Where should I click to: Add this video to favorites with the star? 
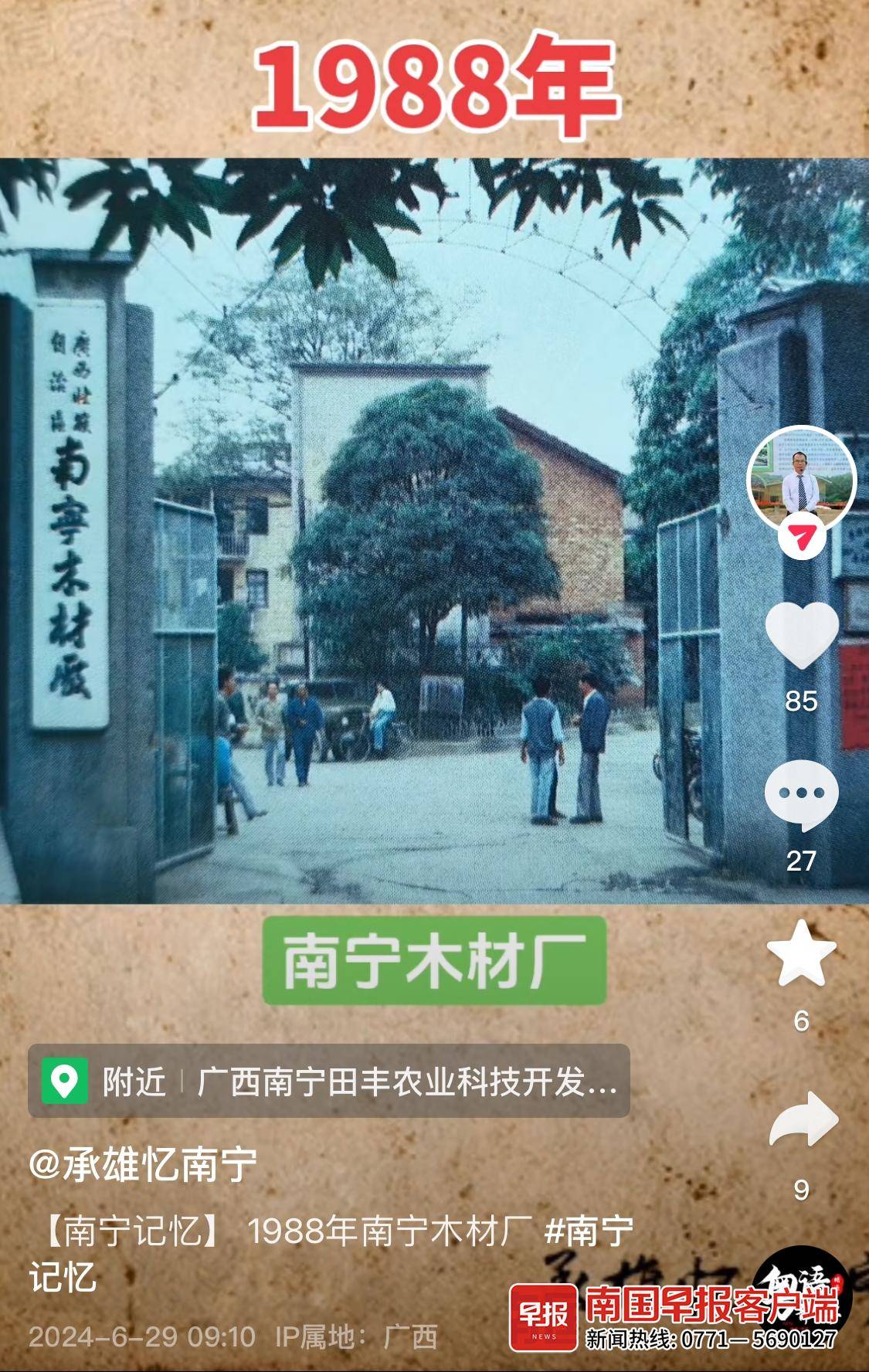(x=801, y=953)
